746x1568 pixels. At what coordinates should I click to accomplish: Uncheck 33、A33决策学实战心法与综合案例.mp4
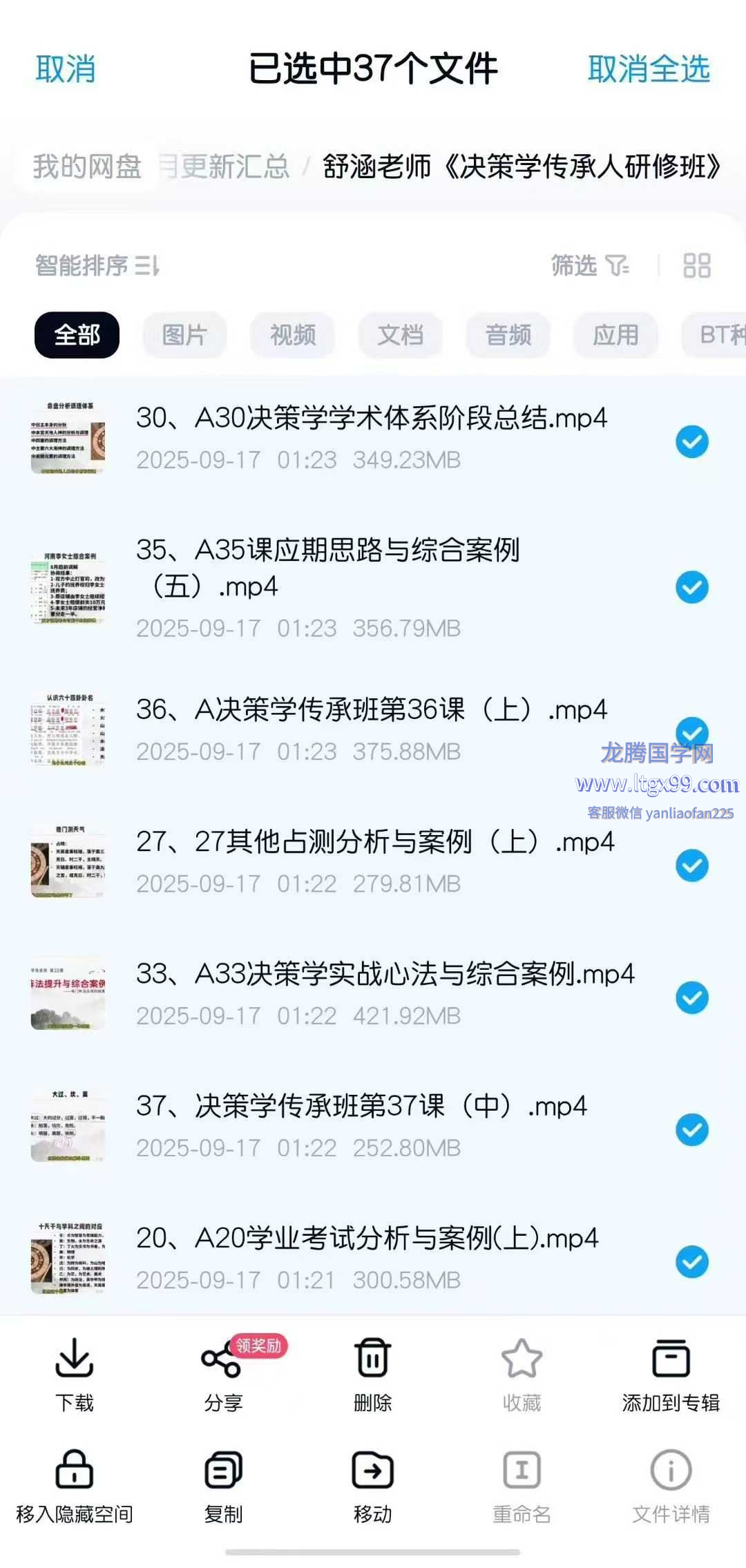click(x=691, y=997)
